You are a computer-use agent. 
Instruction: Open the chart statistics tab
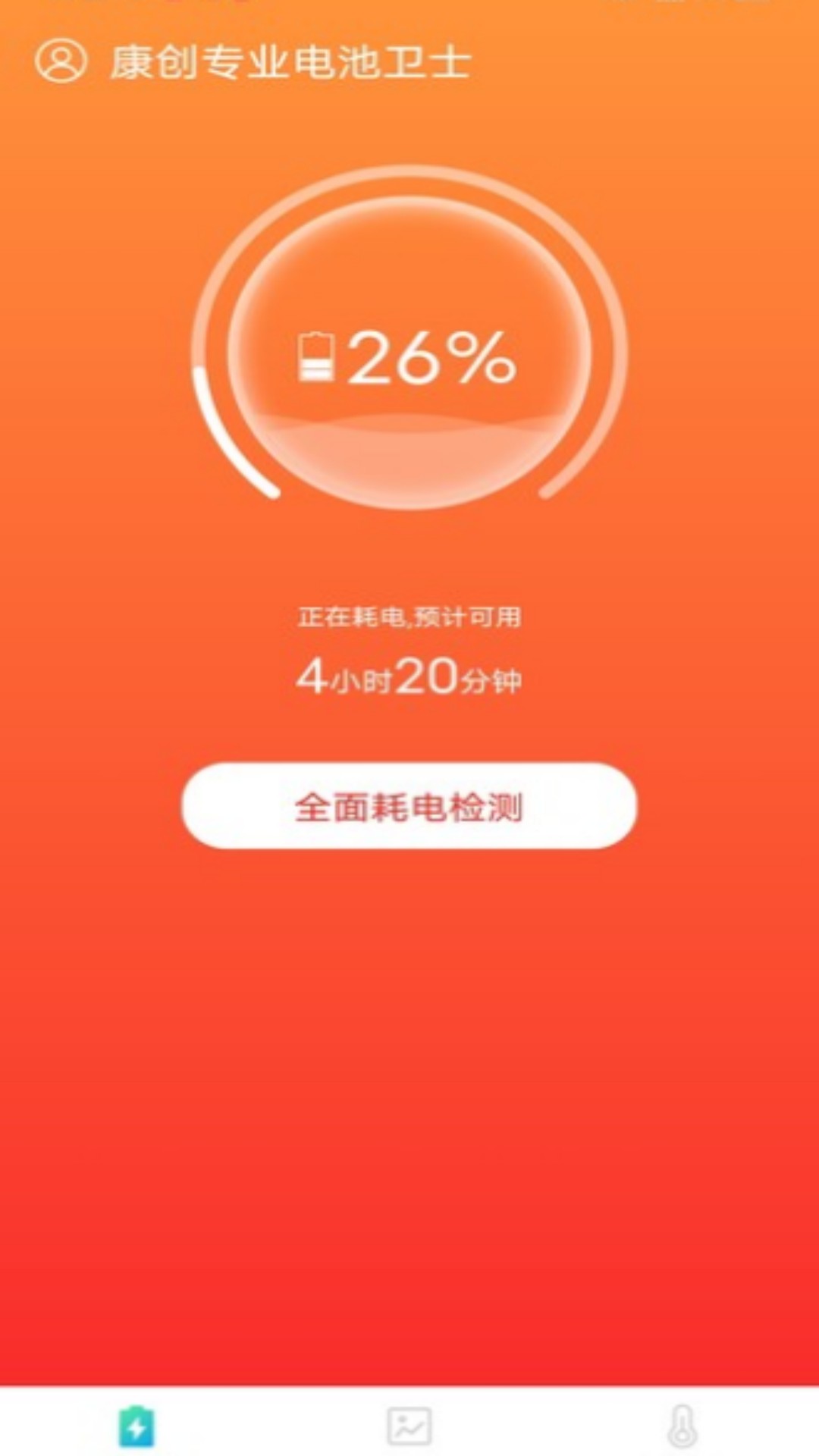409,1426
